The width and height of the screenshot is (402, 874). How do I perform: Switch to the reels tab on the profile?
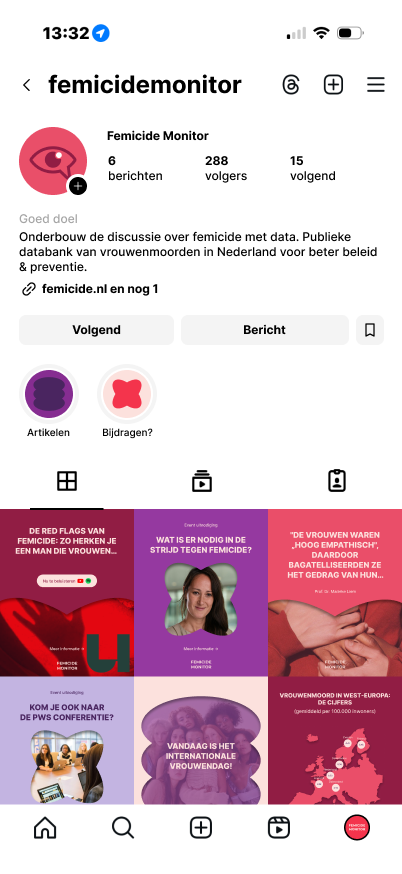[x=201, y=481]
